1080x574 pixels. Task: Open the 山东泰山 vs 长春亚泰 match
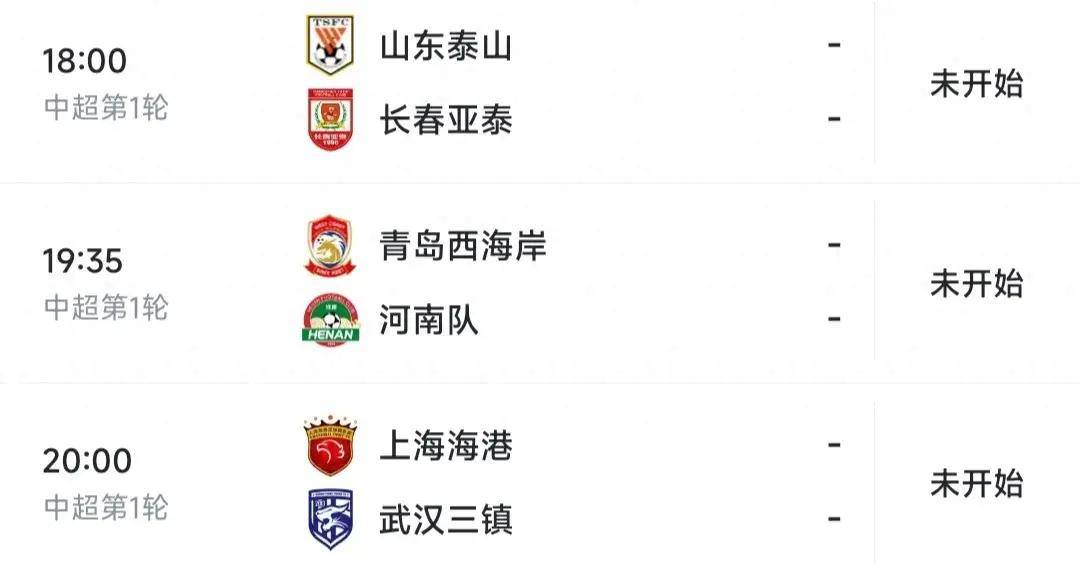coord(540,84)
